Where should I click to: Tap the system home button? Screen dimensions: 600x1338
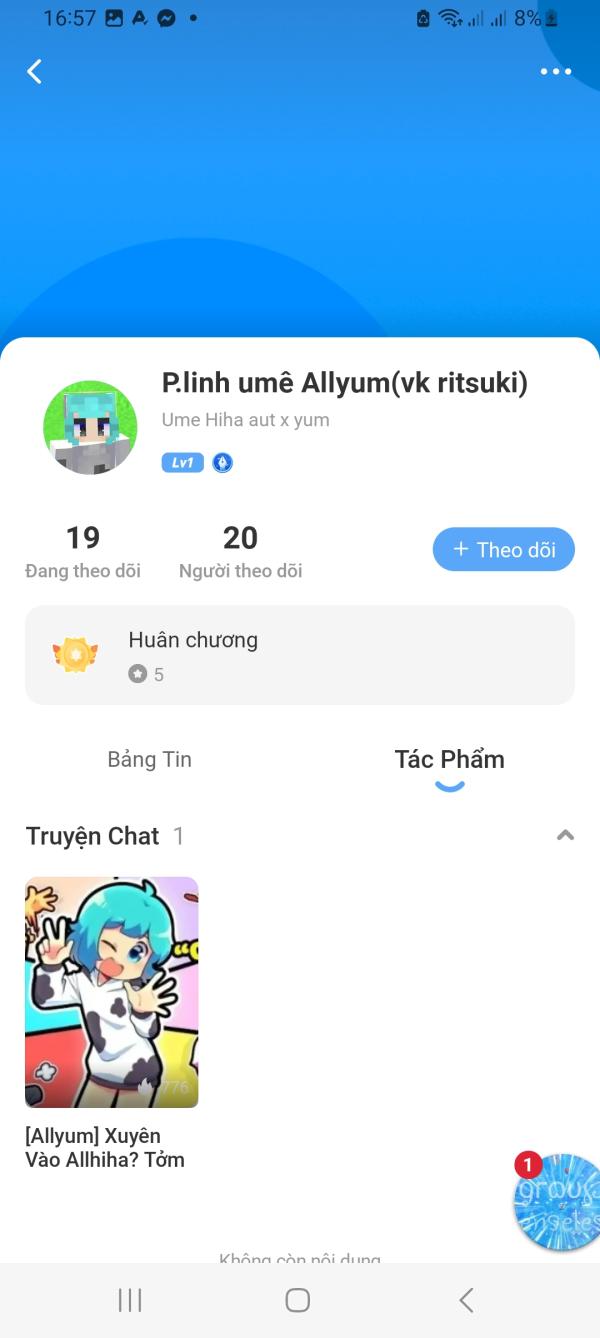click(x=298, y=1300)
